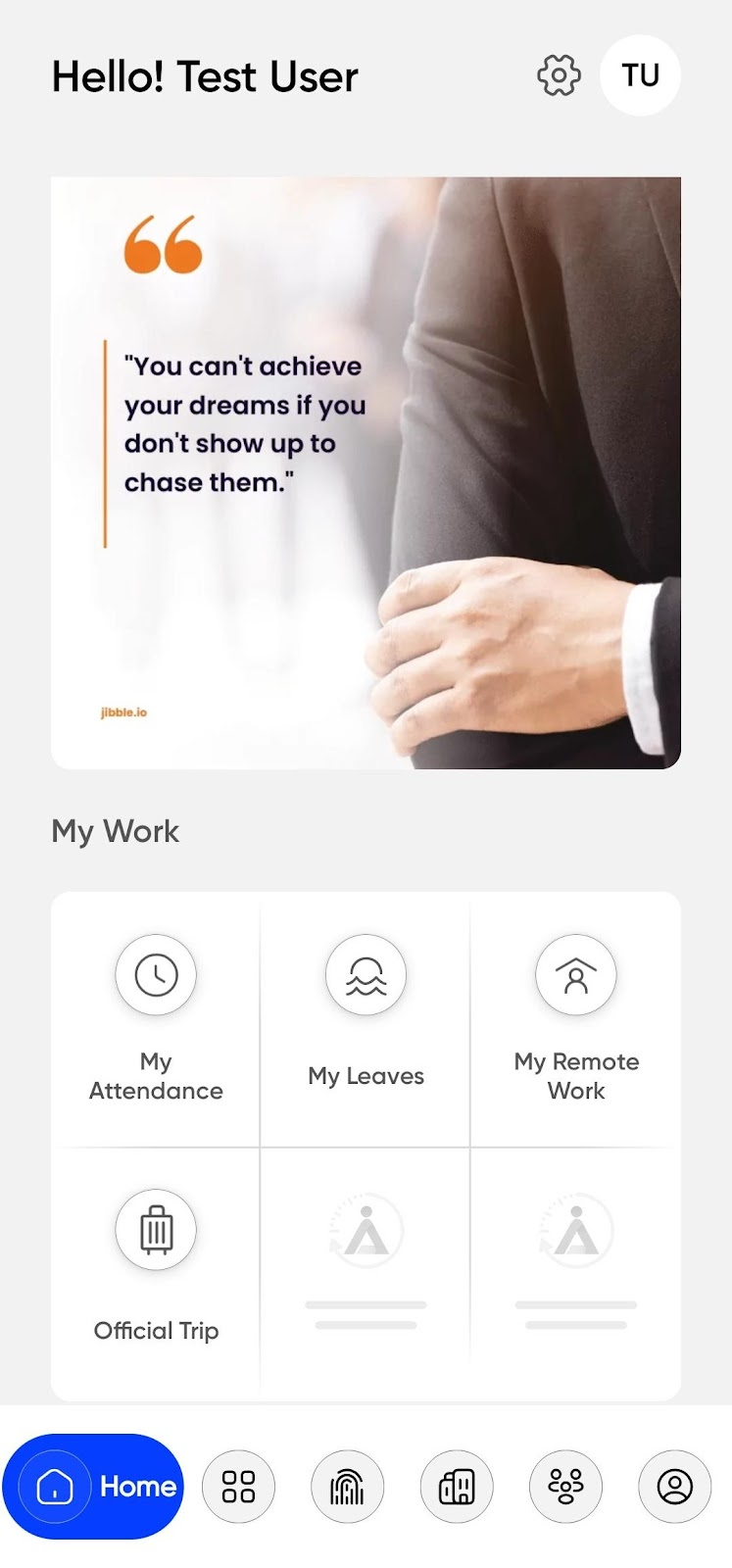Open the settings gear icon
The height and width of the screenshot is (1568, 732).
point(559,75)
